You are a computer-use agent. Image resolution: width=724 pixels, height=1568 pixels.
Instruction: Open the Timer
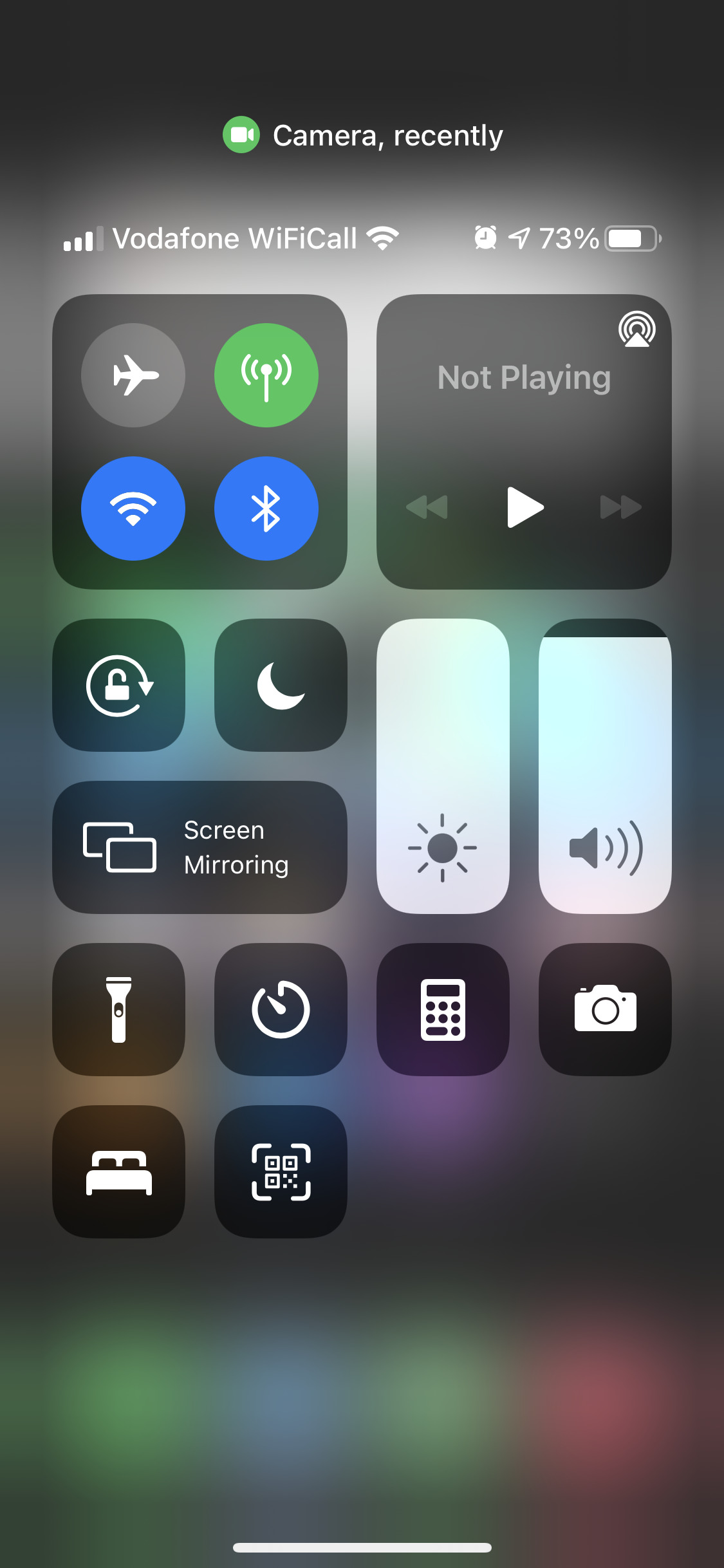pos(281,1009)
